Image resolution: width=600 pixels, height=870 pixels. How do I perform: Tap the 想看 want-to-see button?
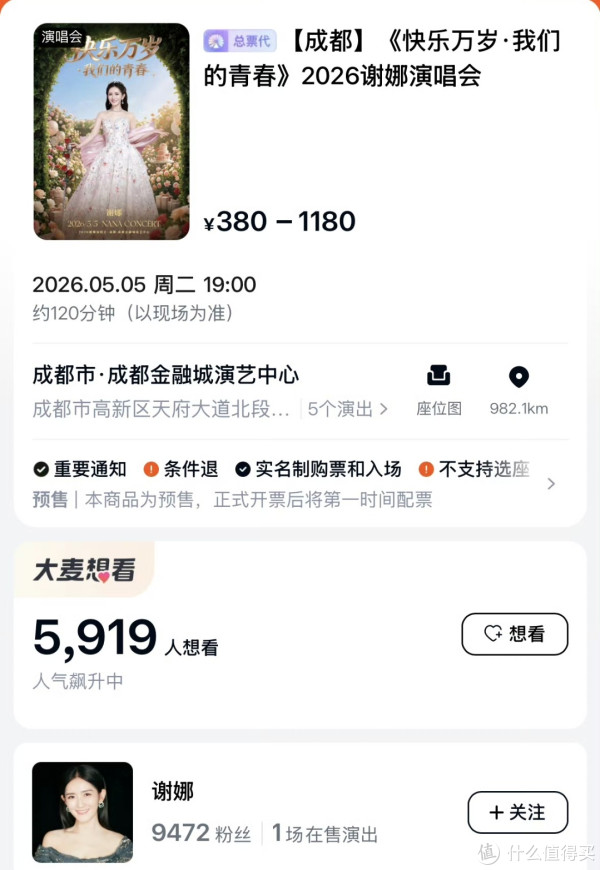514,634
